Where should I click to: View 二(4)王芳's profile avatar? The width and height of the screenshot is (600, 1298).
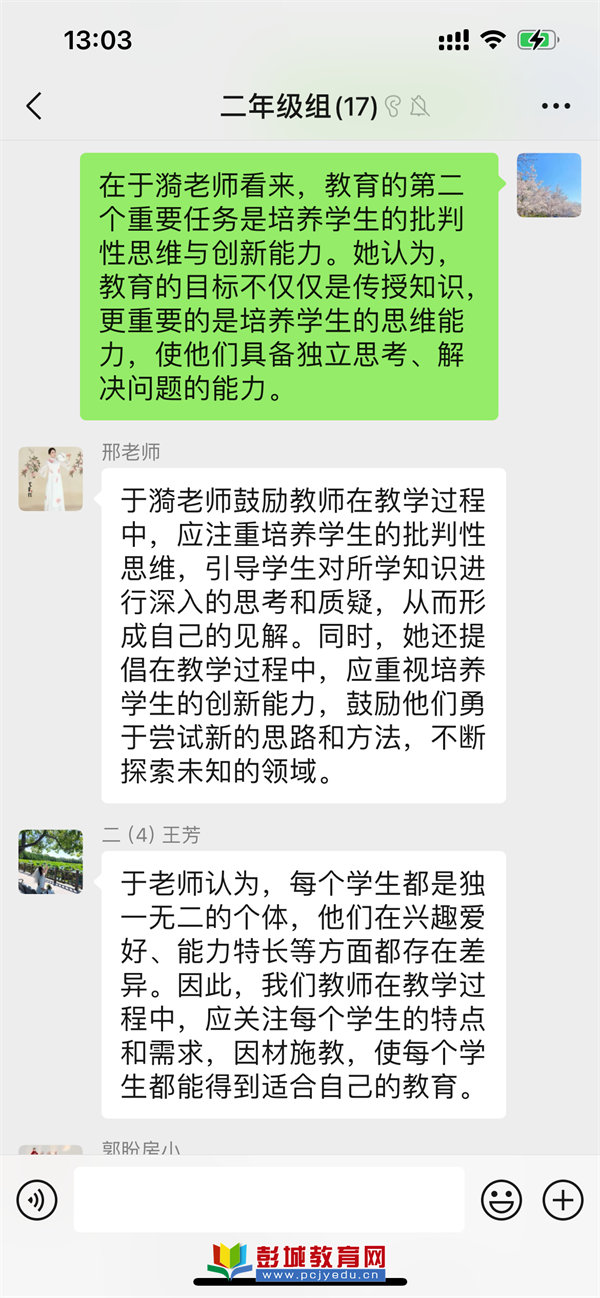pyautogui.click(x=50, y=861)
